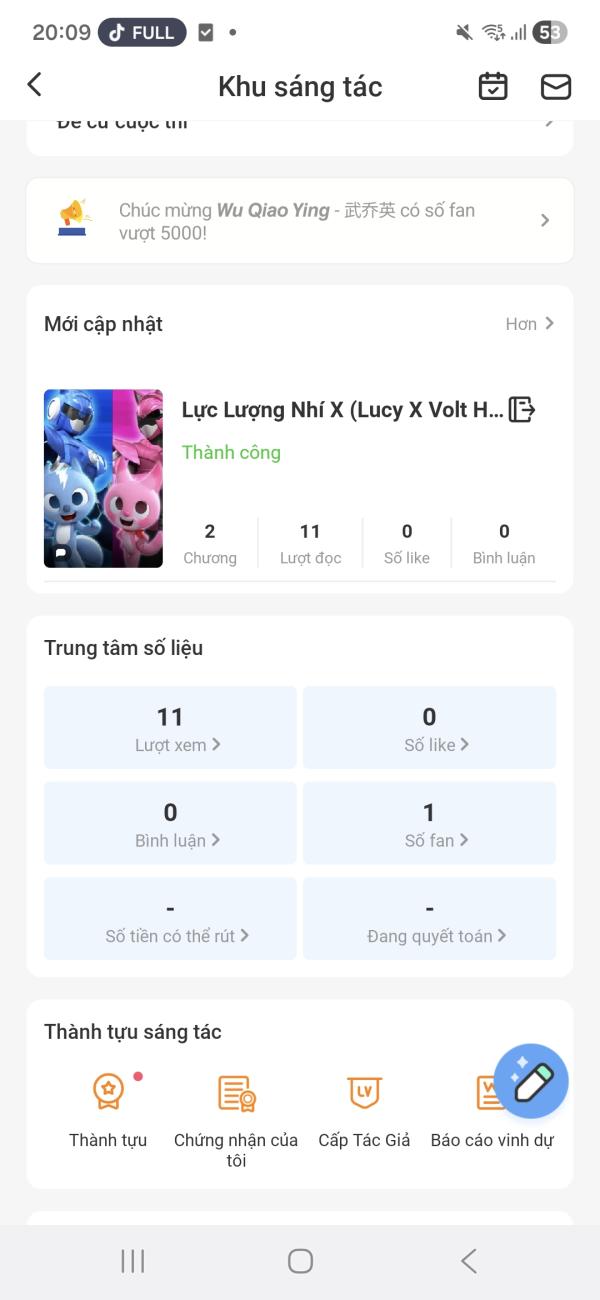
Task: Open the Wu Qiao Ying congratulation banner
Action: [300, 221]
